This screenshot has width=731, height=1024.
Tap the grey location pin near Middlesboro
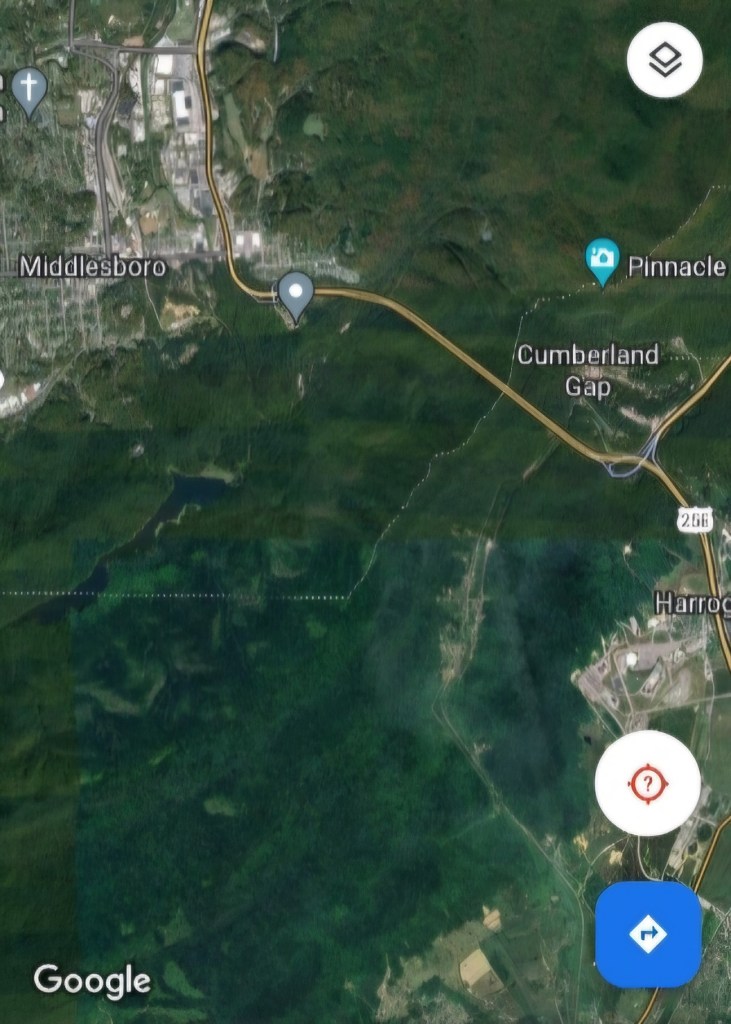(295, 293)
